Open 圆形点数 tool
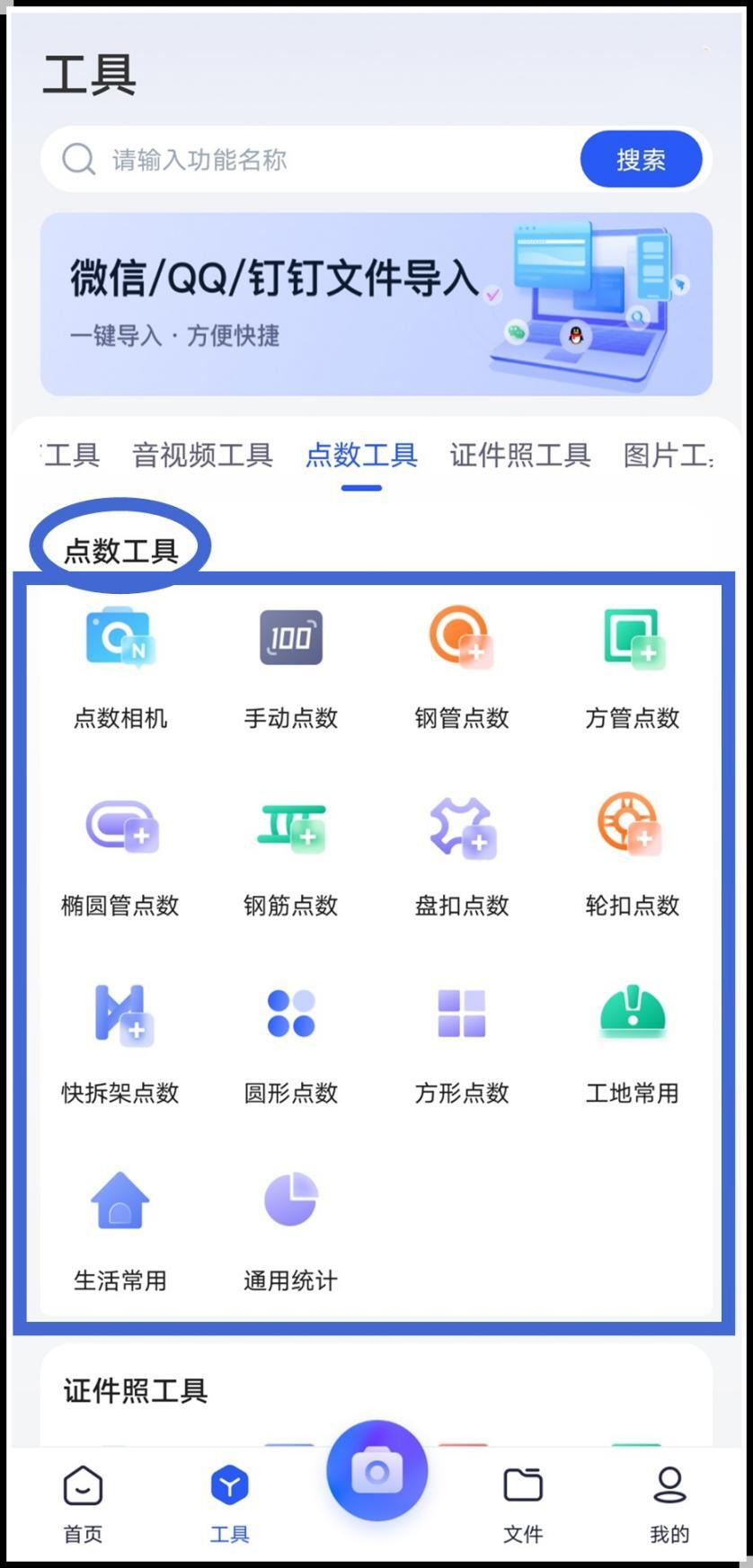753x1568 pixels. 290,1041
